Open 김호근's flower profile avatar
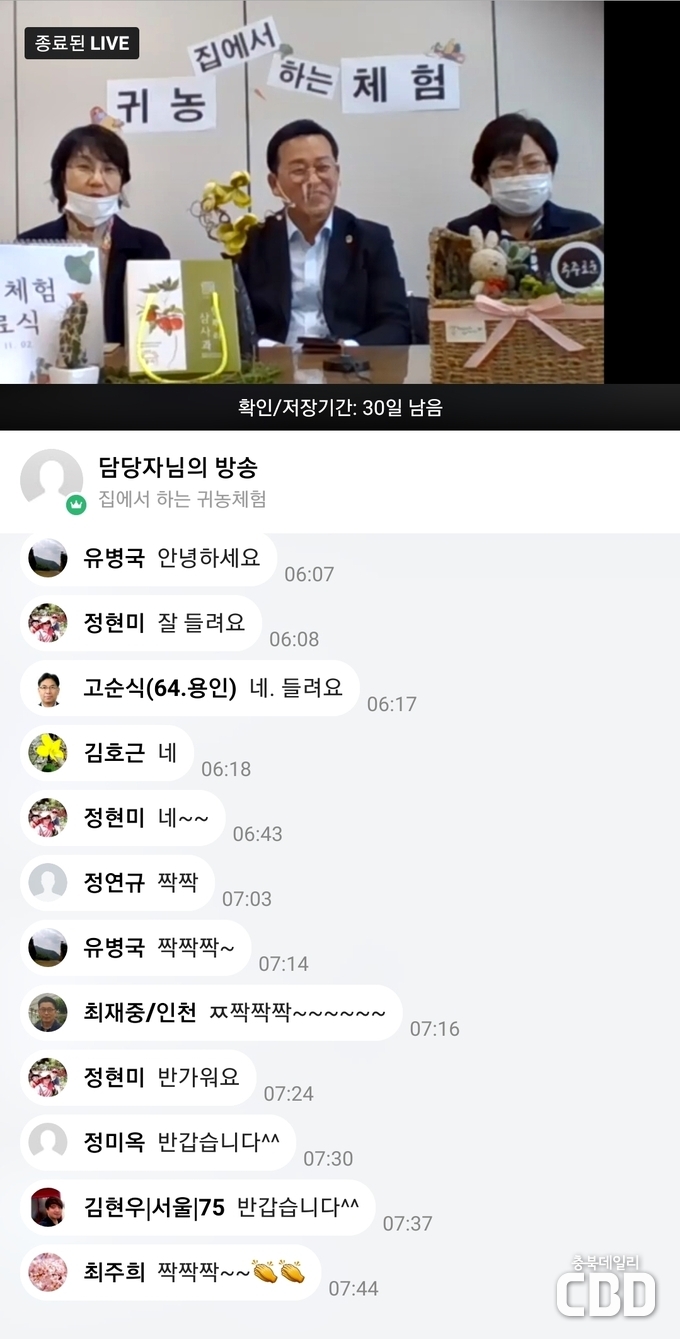Screen dimensions: 680x1339 (x=48, y=753)
